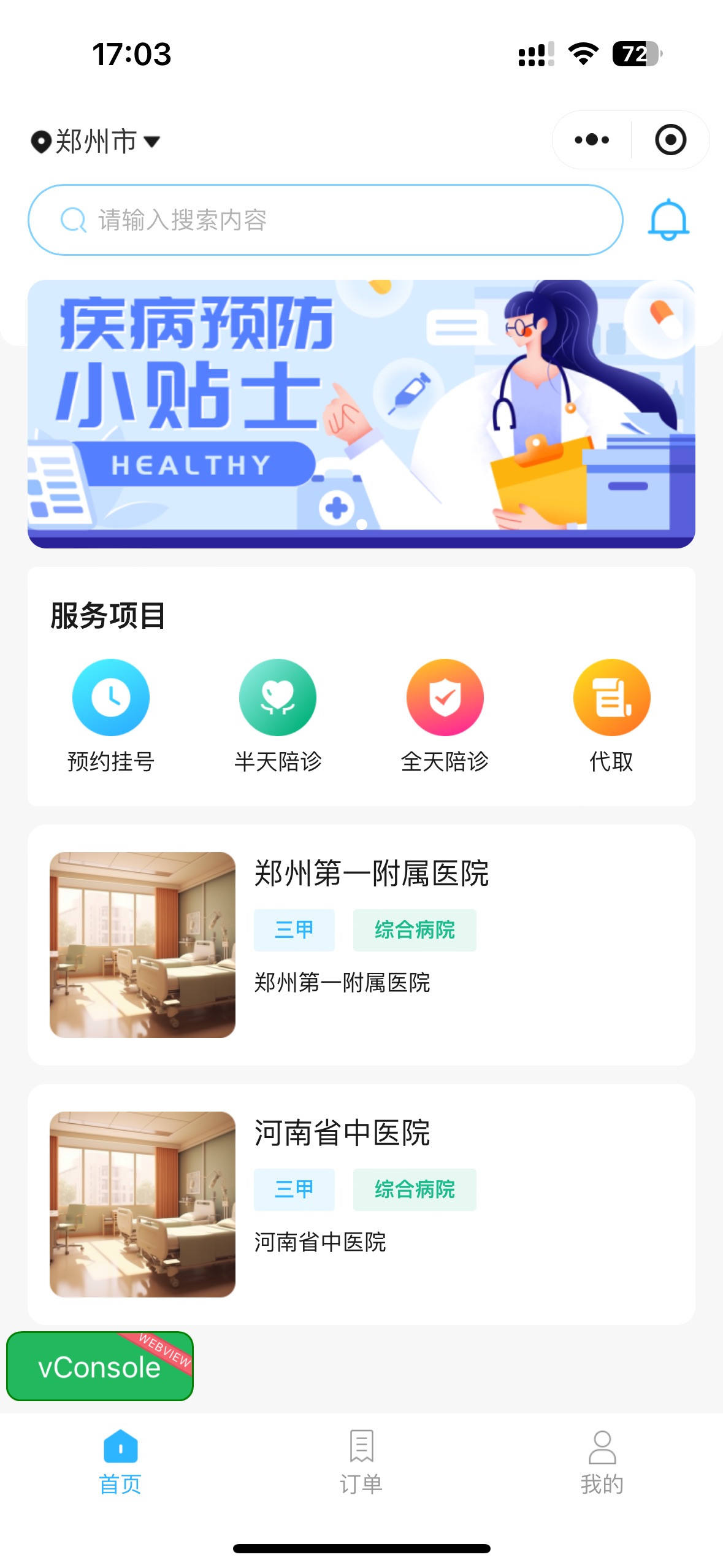Screen dimensions: 723x1568
Task: Open 郑州第一附属医院 hospital card
Action: click(361, 945)
